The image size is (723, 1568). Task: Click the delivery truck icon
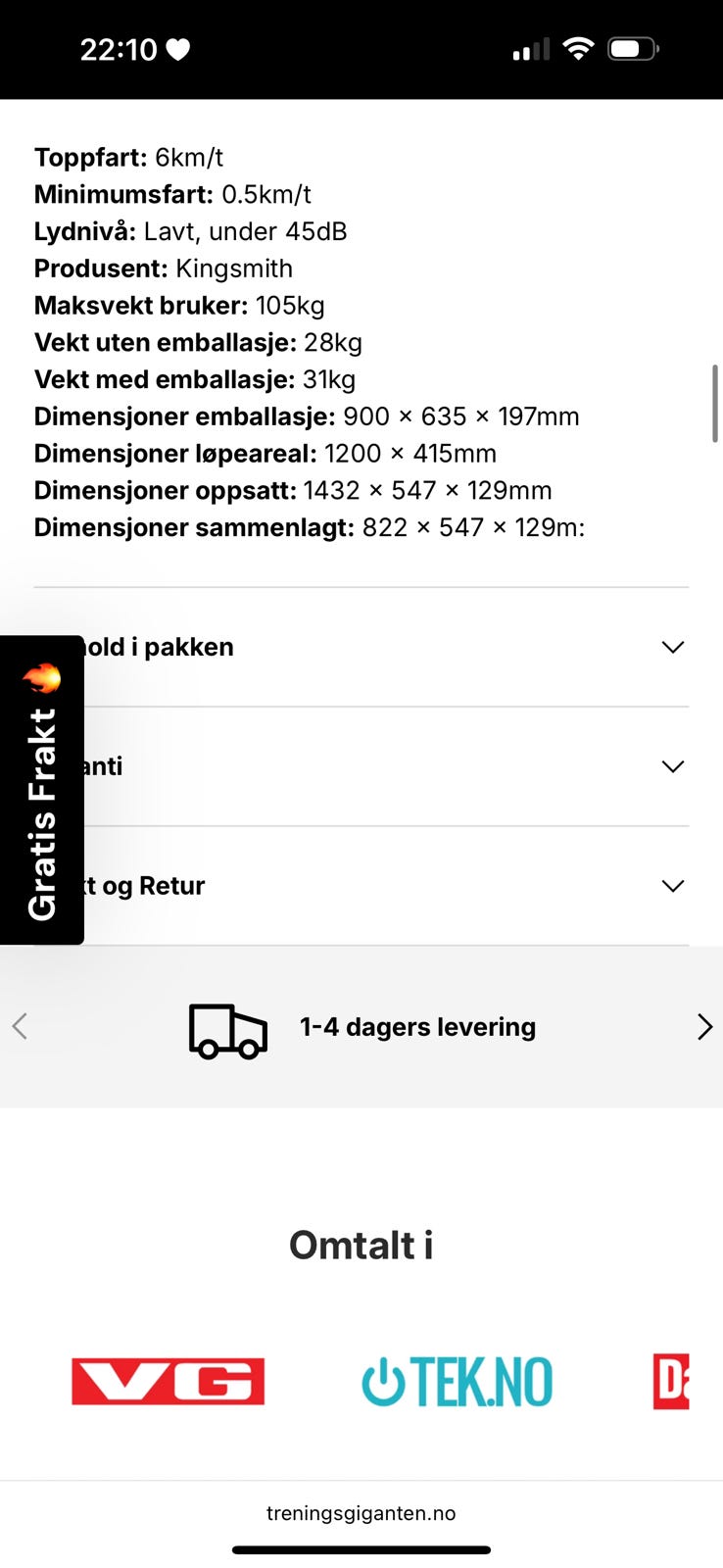coord(226,1029)
